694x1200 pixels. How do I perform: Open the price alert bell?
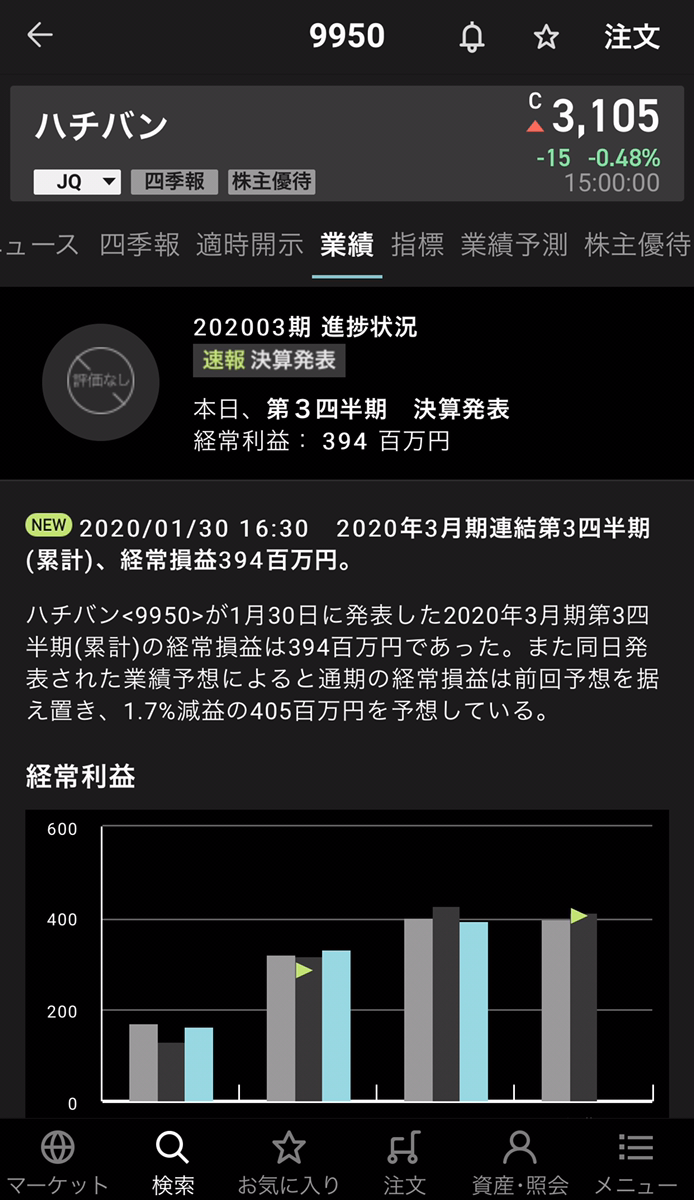[x=471, y=37]
